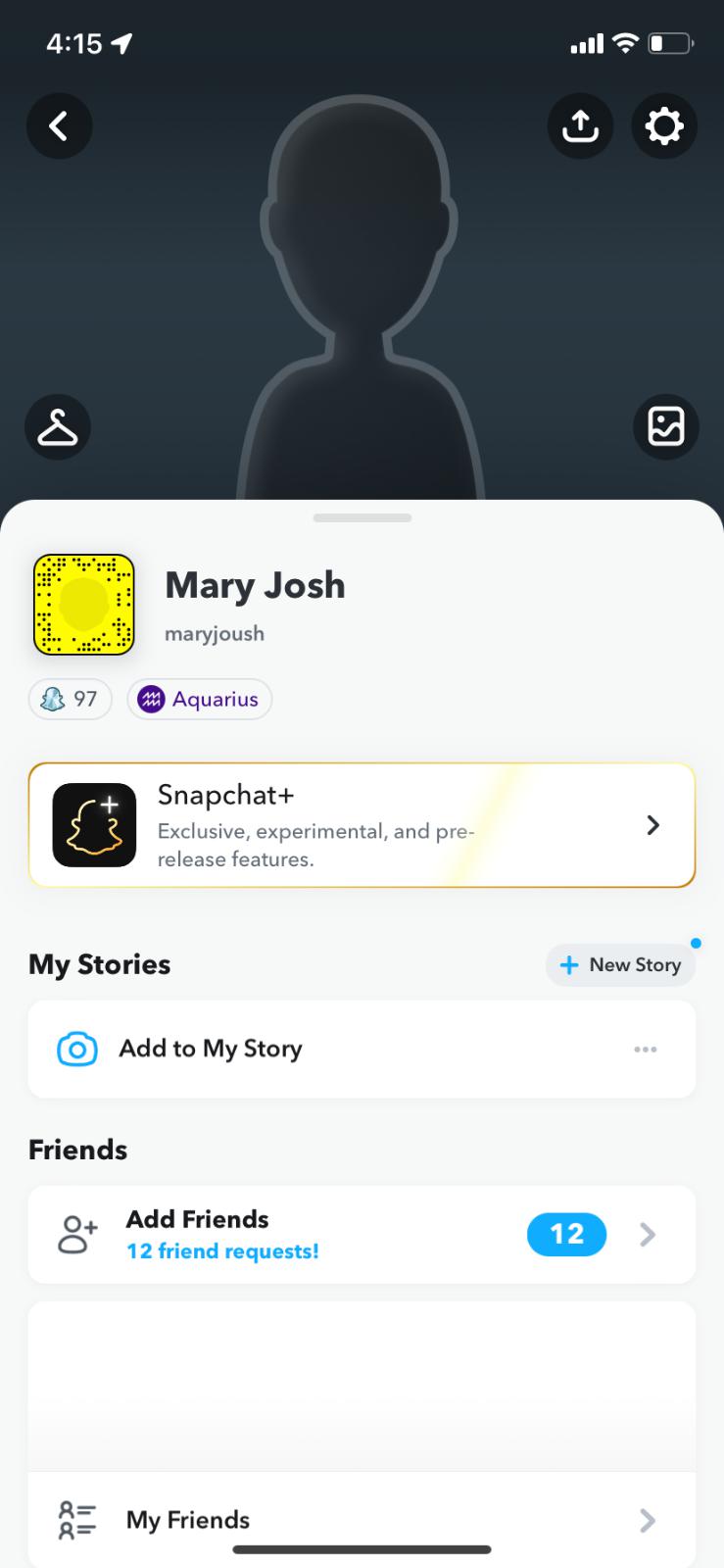View the Snap score of 97
Screen dimensions: 724x1568
71,699
